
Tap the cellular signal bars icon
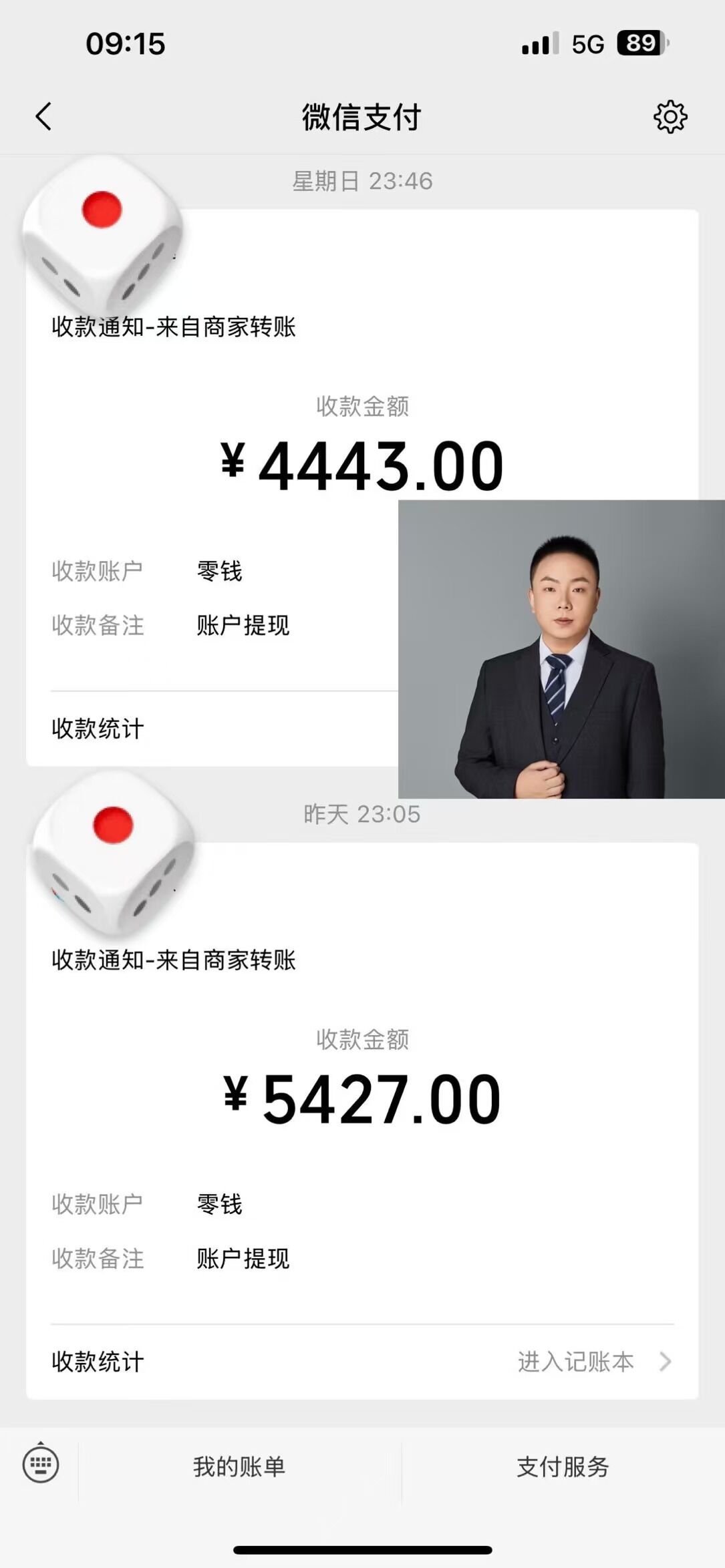pos(538,43)
